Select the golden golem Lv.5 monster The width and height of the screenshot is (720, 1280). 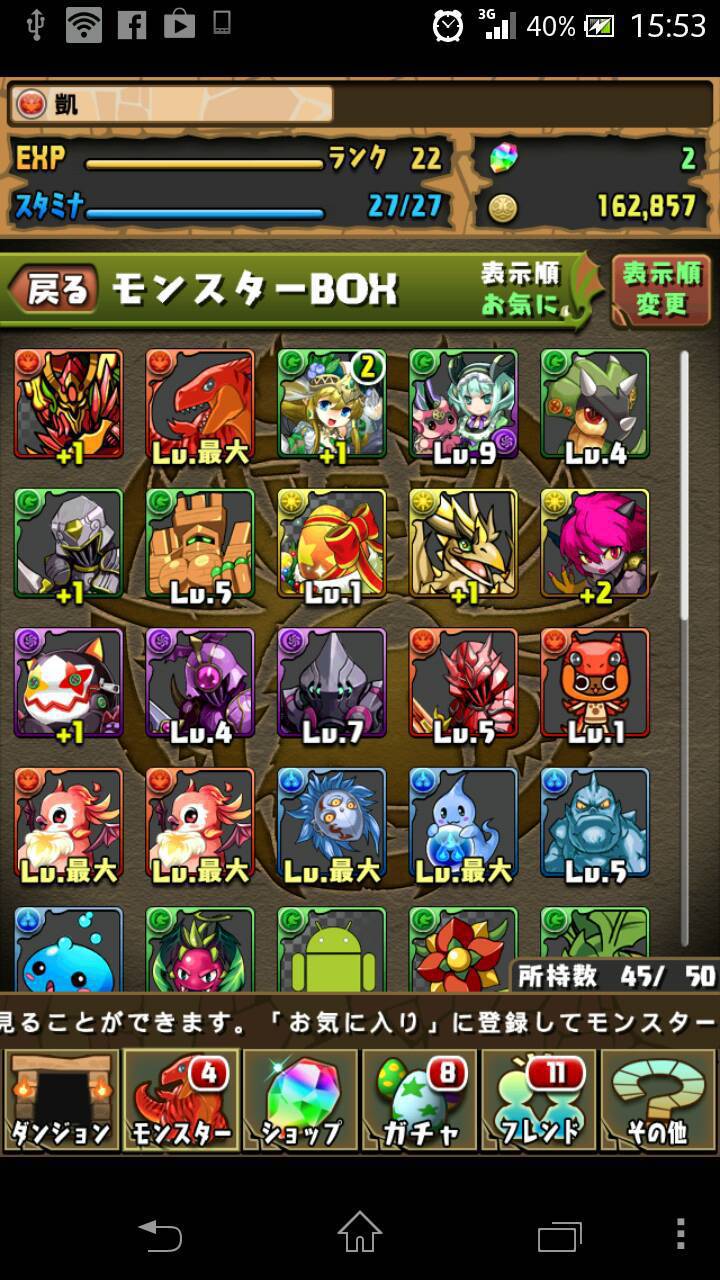(200, 544)
